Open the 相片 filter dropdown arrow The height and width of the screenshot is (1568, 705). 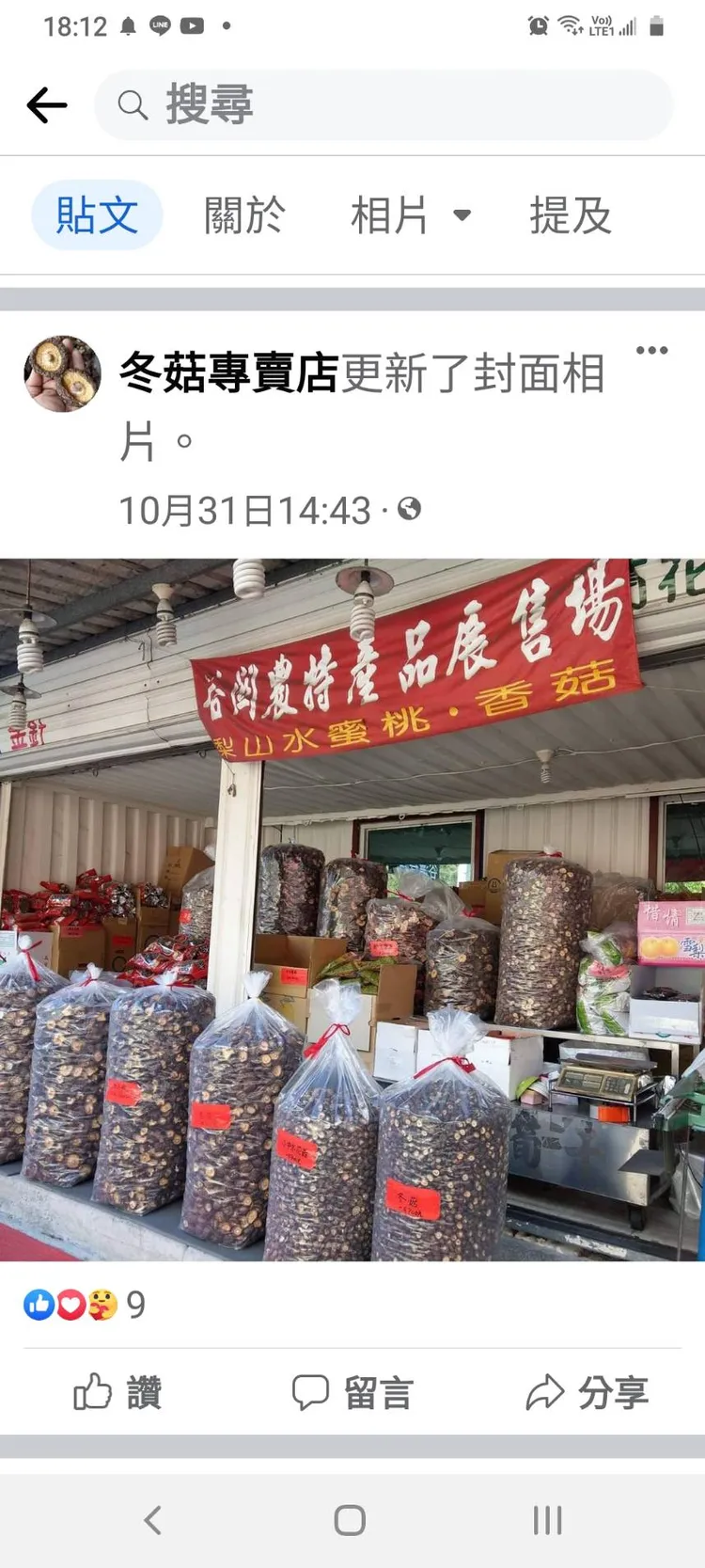[462, 215]
